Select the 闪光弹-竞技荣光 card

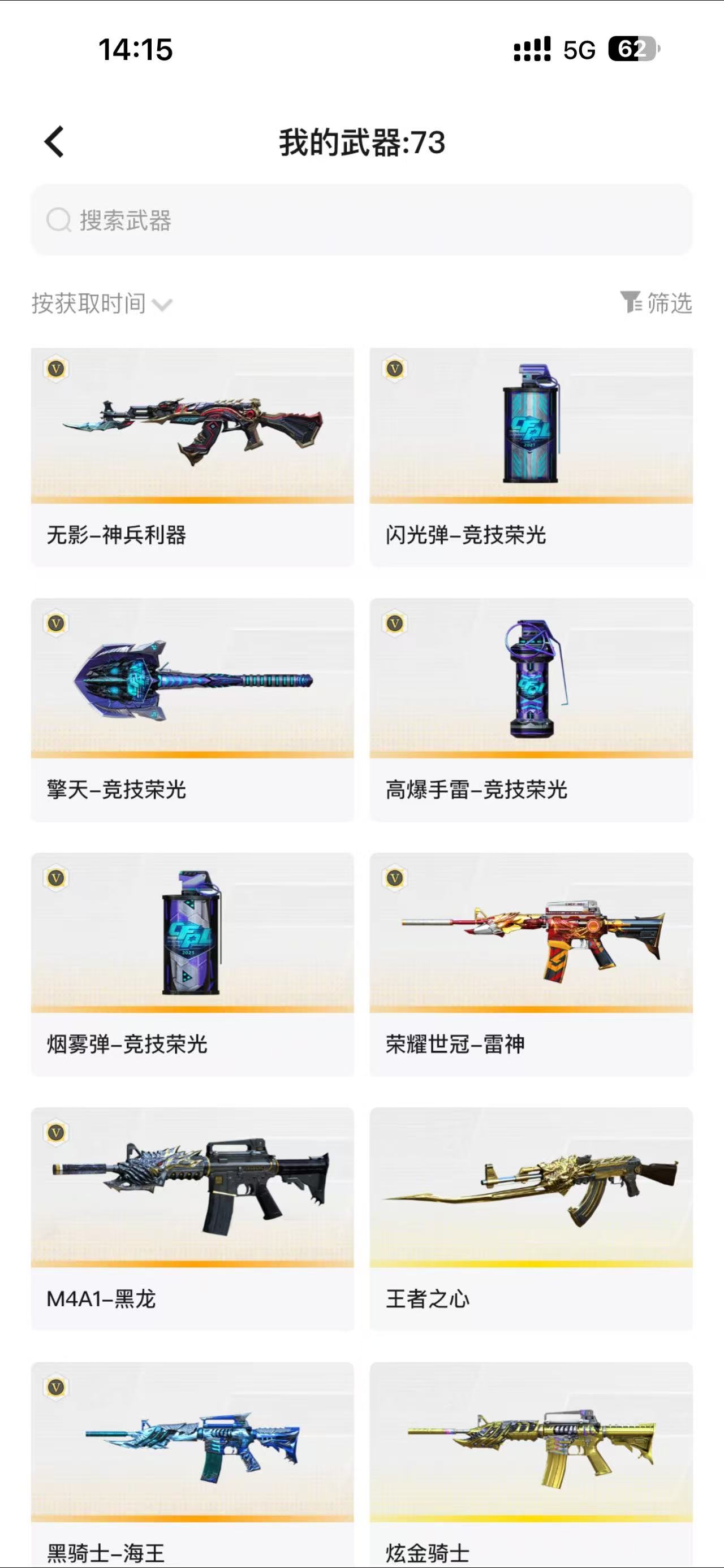(x=531, y=457)
